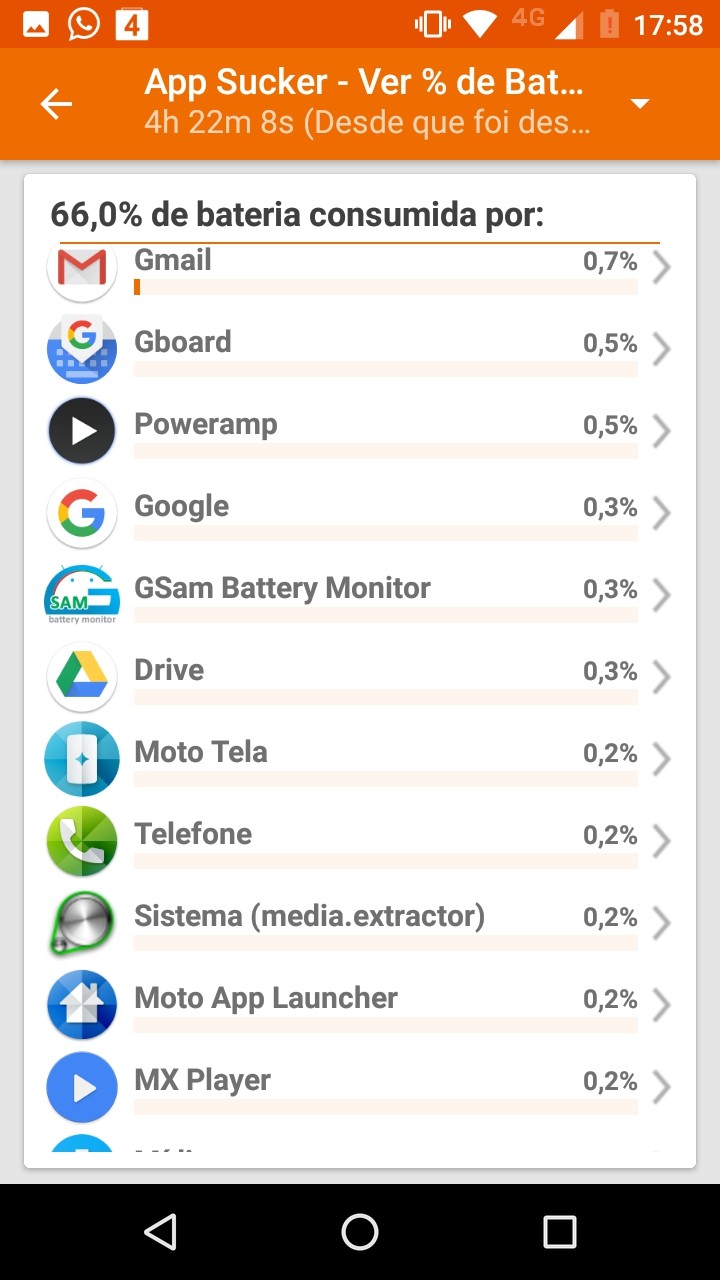Select the Google app row
This screenshot has height=1280, width=720.
point(360,513)
